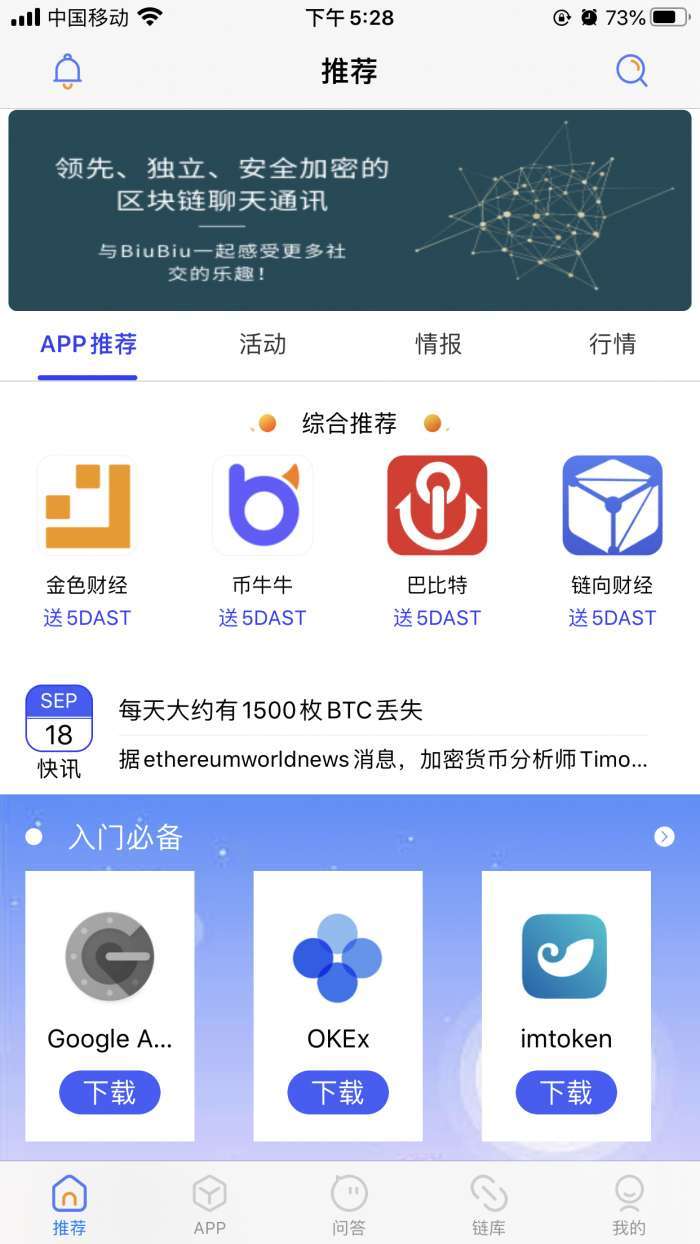Expand the 入门必备 section arrow
The image size is (700, 1244).
664,836
